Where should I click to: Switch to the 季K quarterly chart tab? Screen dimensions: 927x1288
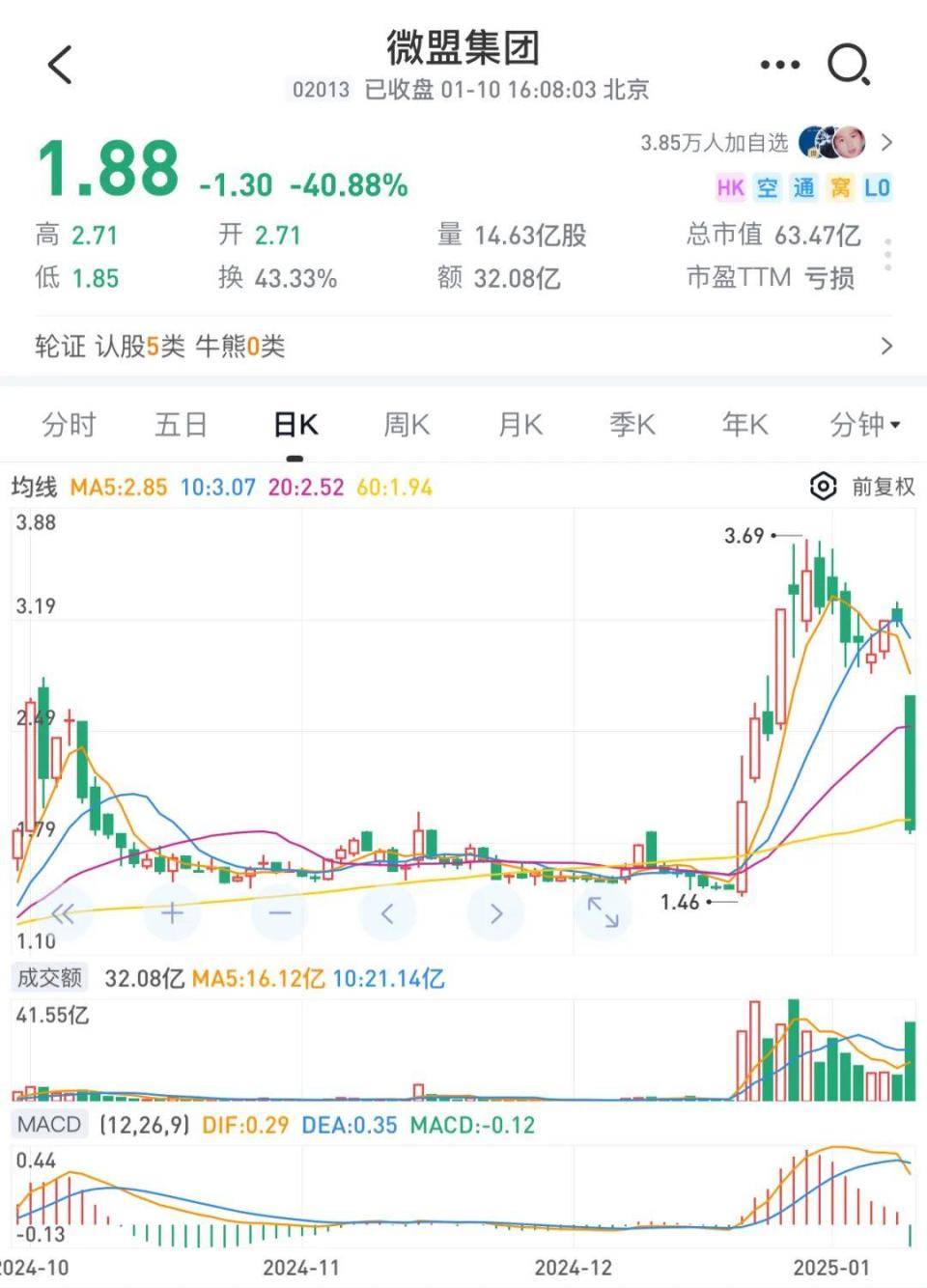tap(632, 425)
